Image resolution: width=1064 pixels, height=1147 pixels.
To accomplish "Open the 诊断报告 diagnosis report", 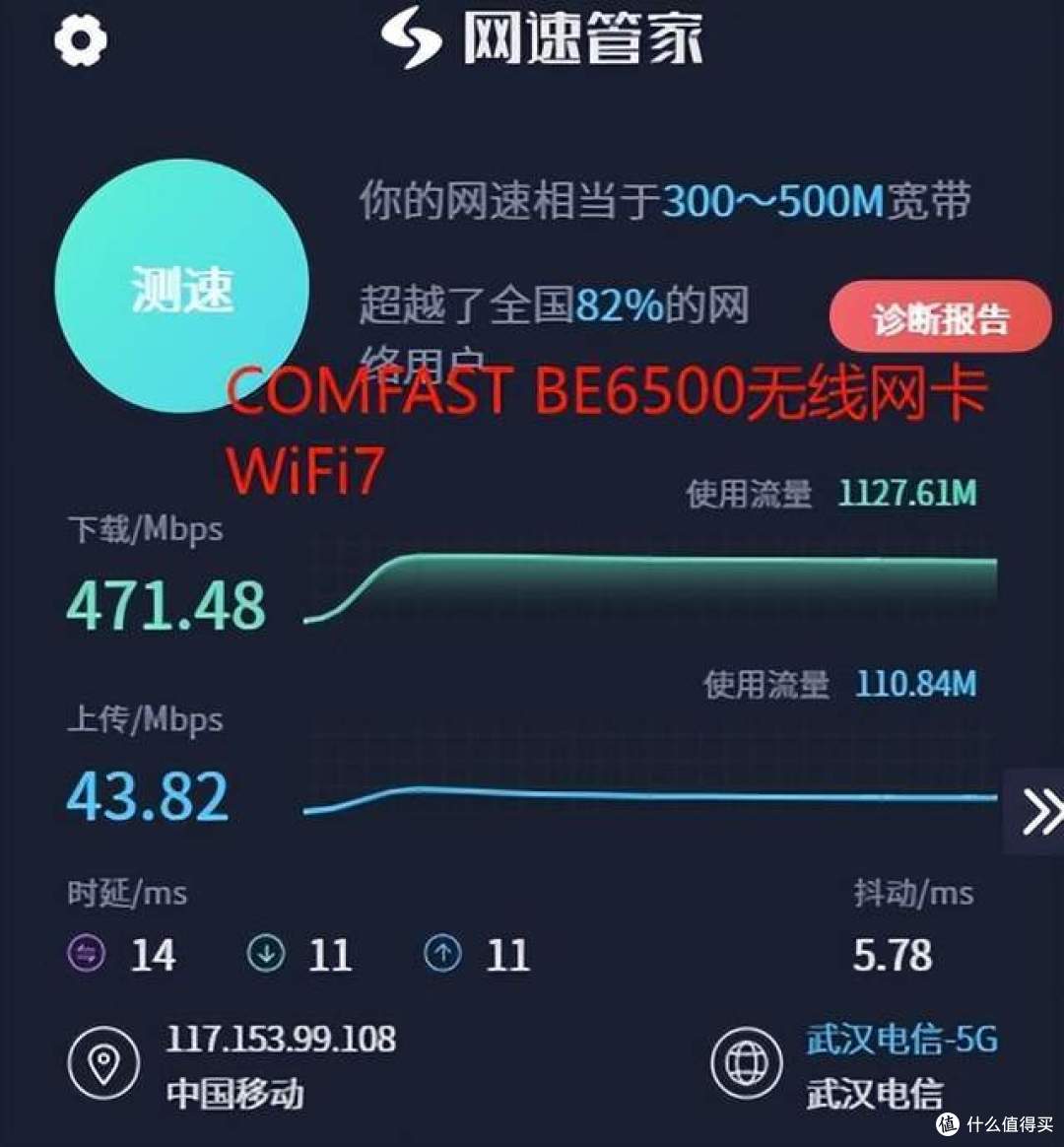I will pos(939,317).
